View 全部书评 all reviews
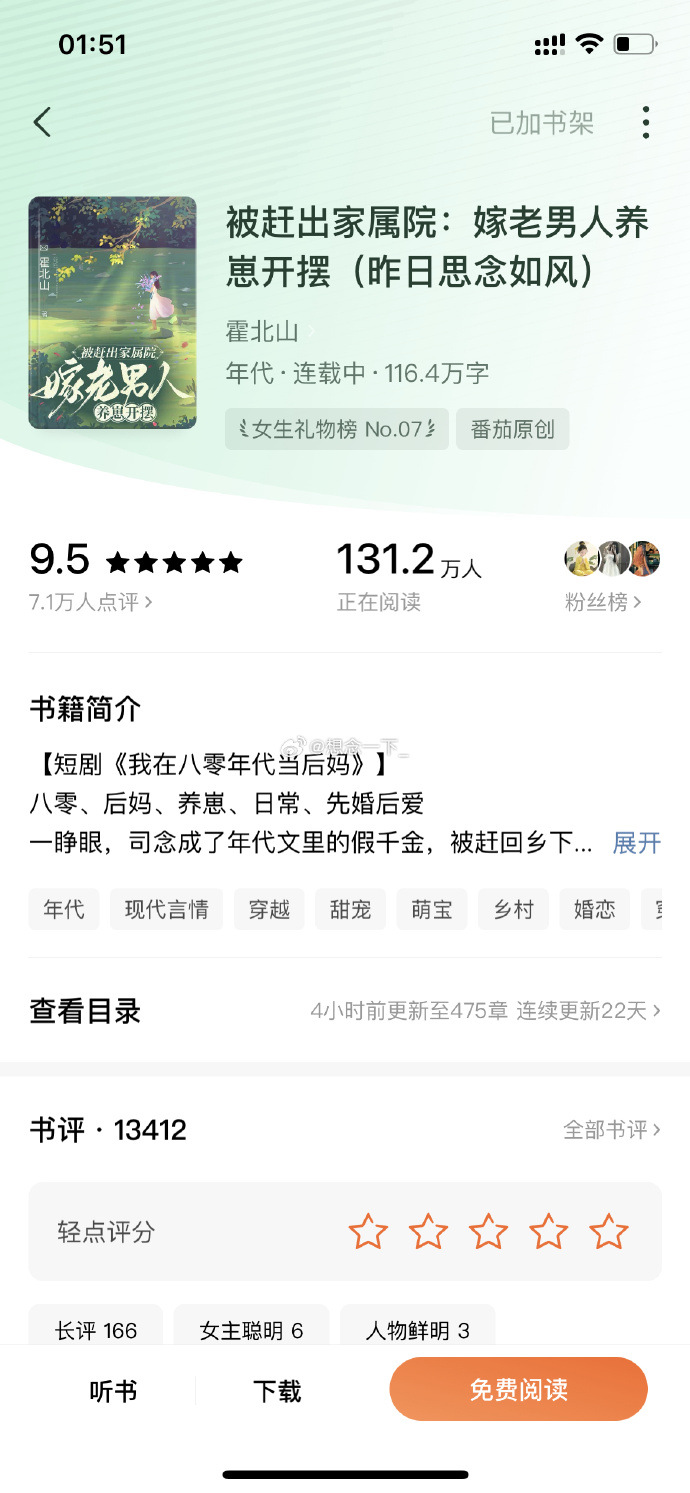The image size is (690, 1493). (611, 1130)
